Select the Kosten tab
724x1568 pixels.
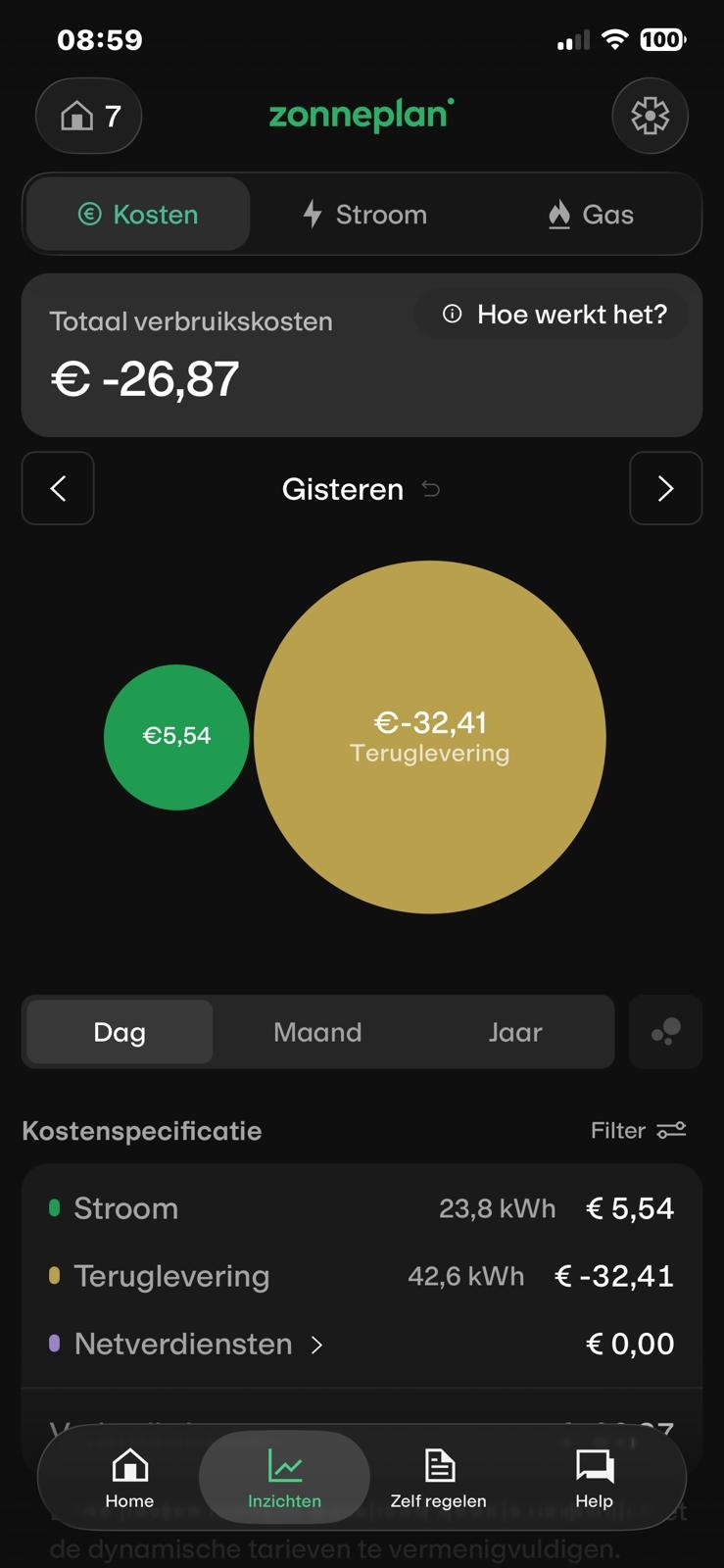[x=138, y=215]
